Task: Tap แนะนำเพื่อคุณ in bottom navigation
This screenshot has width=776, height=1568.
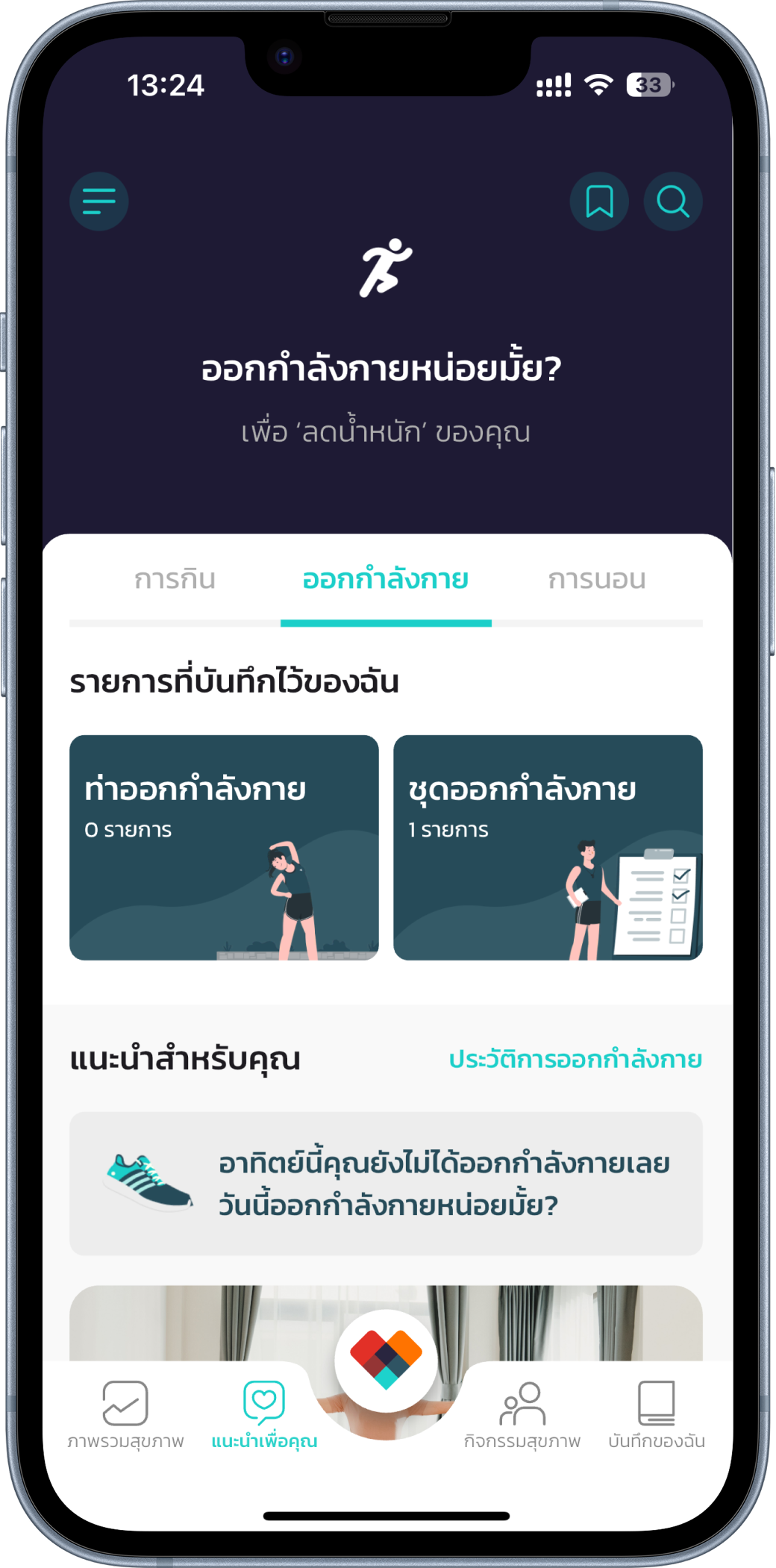Action: (x=264, y=1415)
